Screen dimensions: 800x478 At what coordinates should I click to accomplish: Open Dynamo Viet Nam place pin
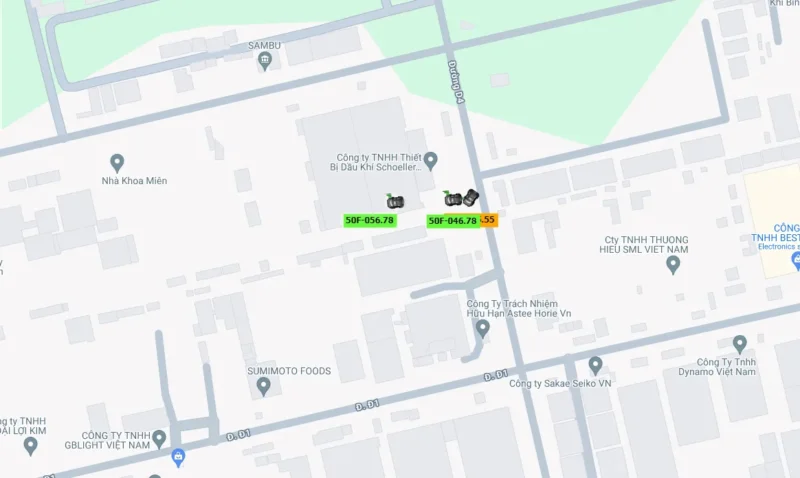(x=739, y=344)
